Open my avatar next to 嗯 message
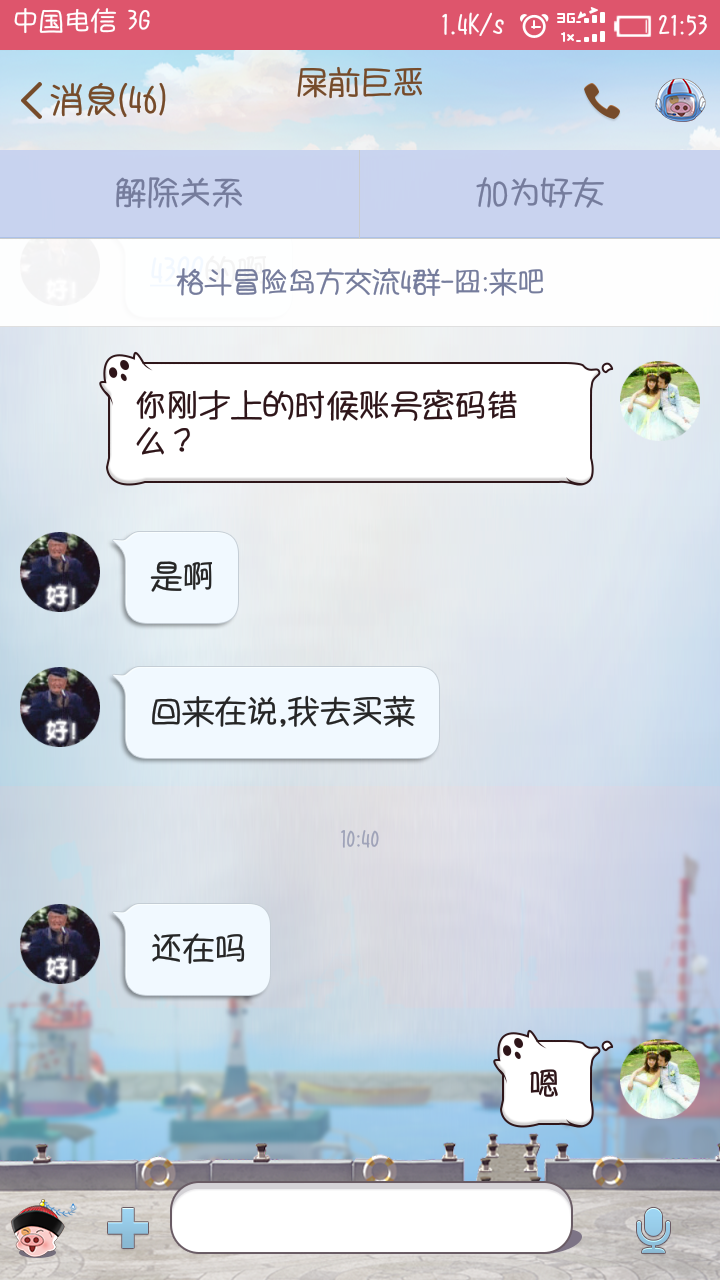The width and height of the screenshot is (720, 1280). (660, 1079)
